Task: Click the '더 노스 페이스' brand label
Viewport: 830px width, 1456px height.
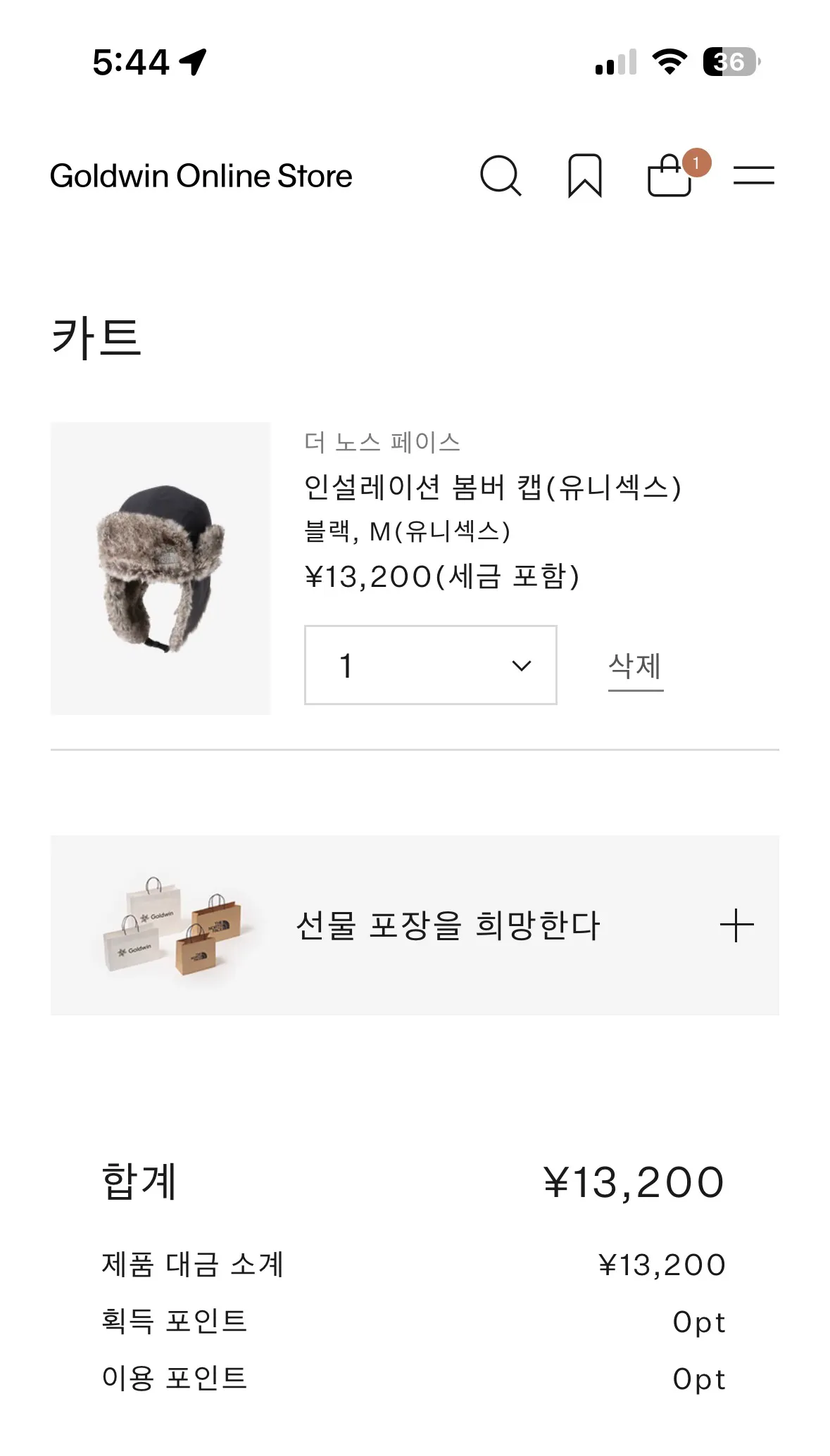Action: click(383, 441)
